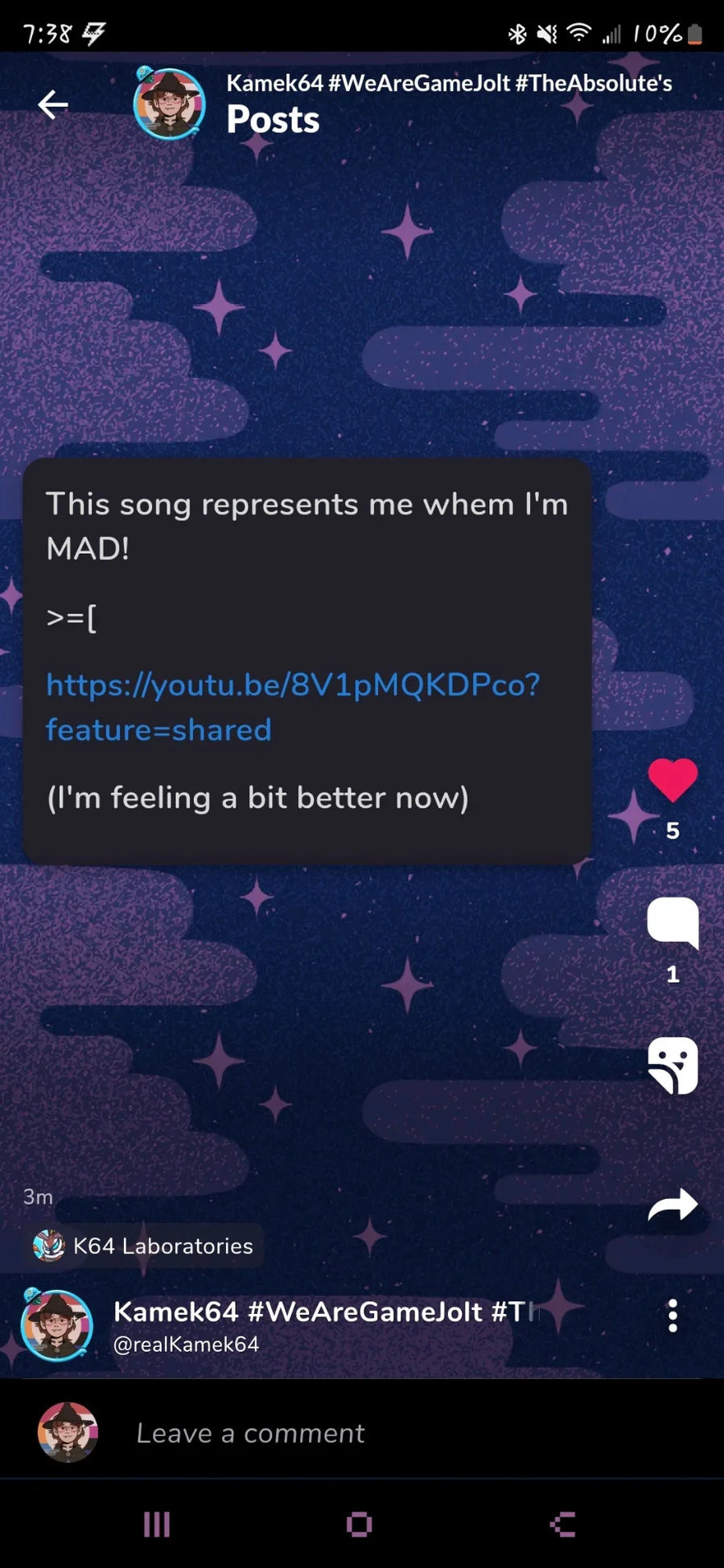The height and width of the screenshot is (1568, 724).
Task: Open the youtu.be link in the post
Action: 293,707
